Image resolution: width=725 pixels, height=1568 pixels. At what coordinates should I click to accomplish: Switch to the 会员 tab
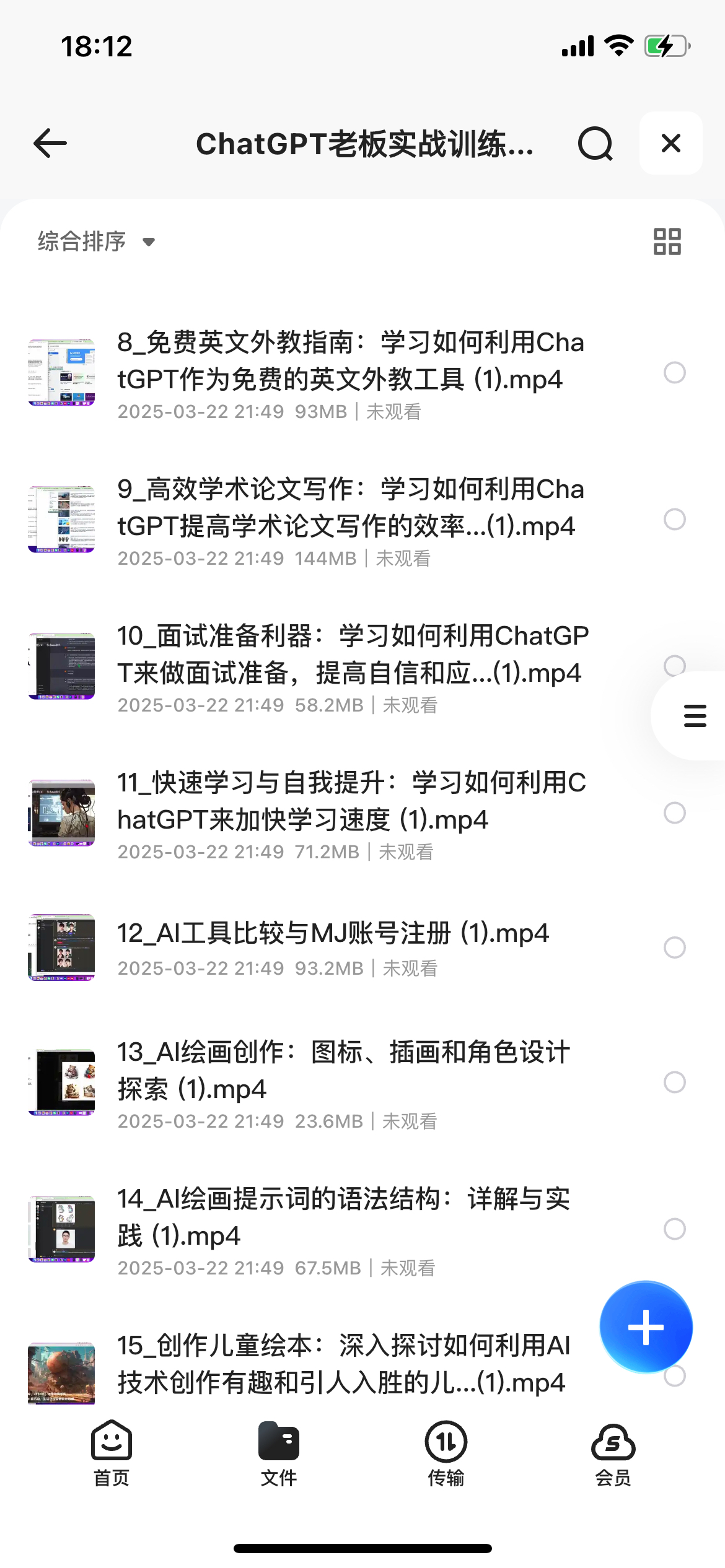[x=613, y=1453]
